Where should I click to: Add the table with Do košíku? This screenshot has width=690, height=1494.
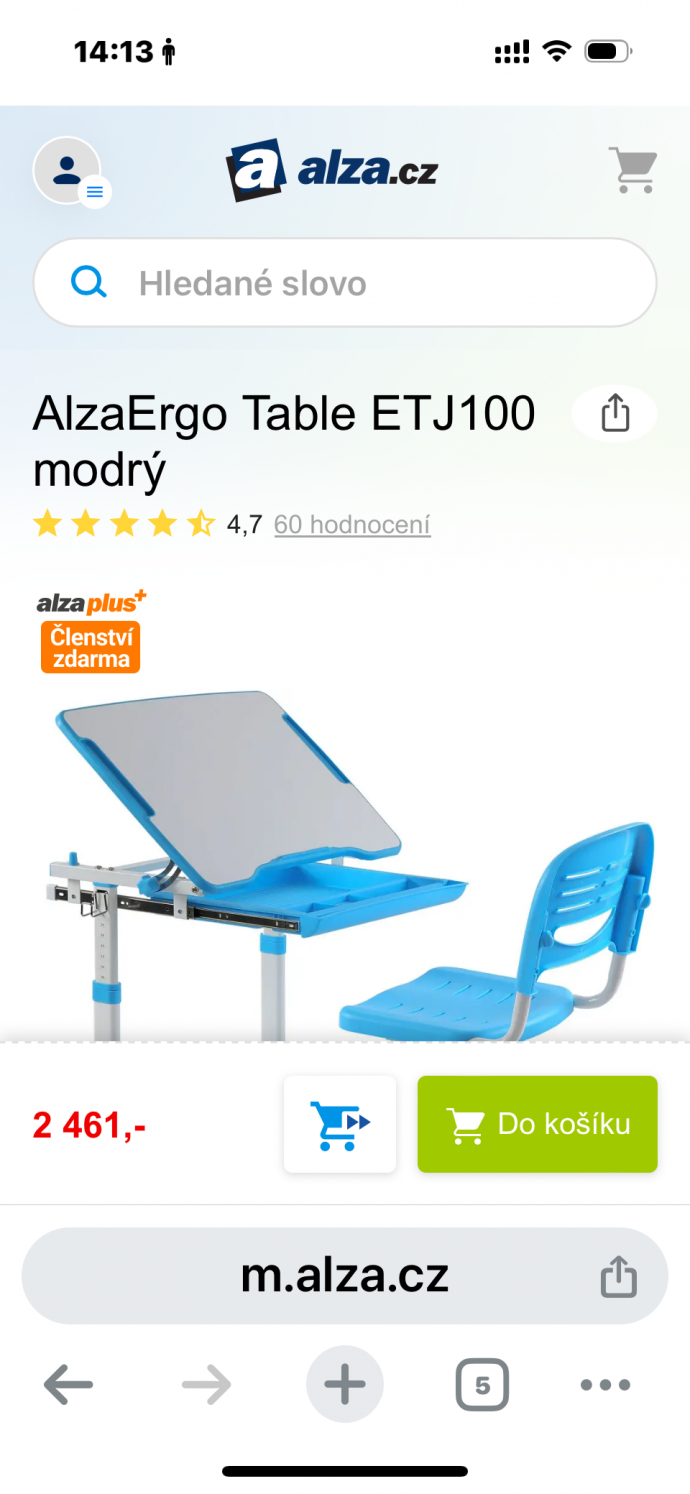[x=537, y=1124]
